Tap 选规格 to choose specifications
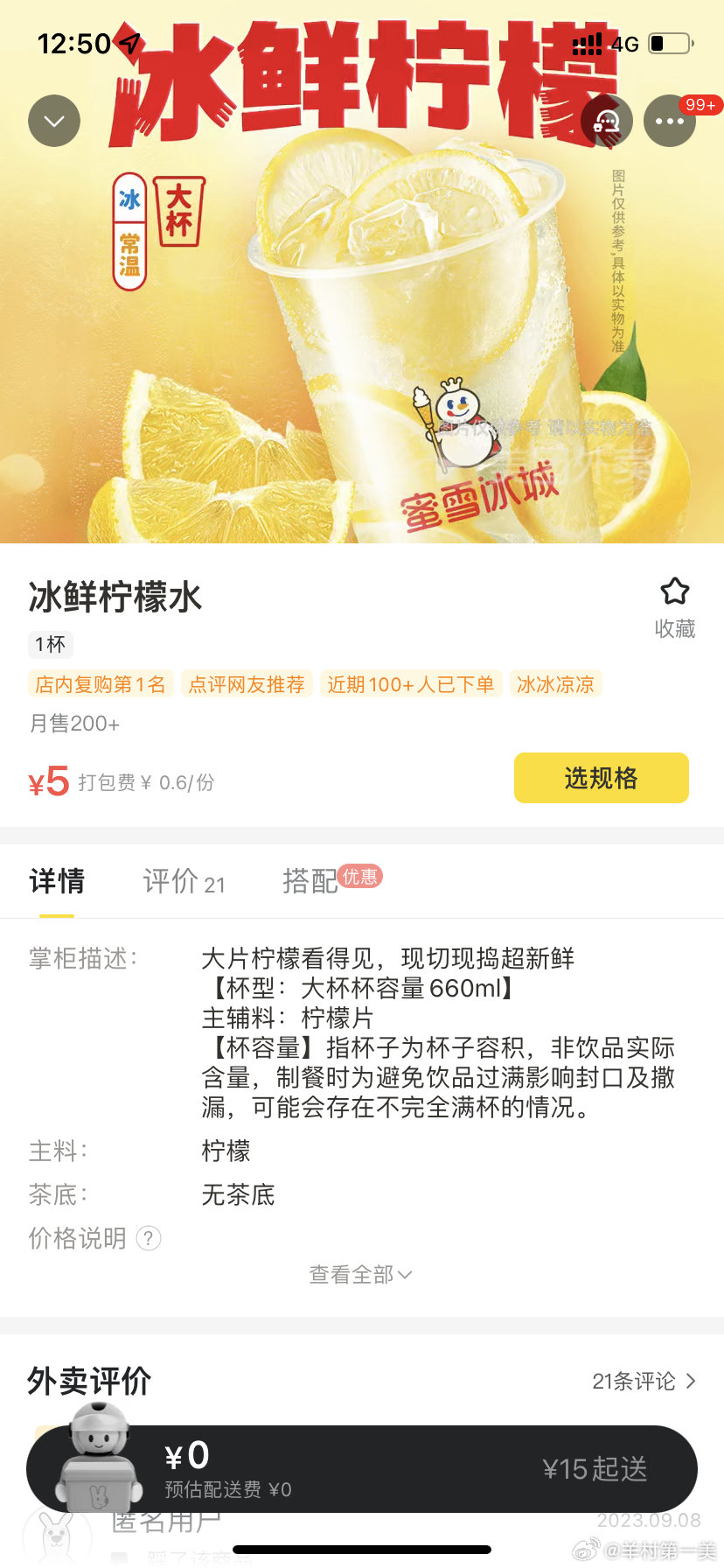 (601, 778)
